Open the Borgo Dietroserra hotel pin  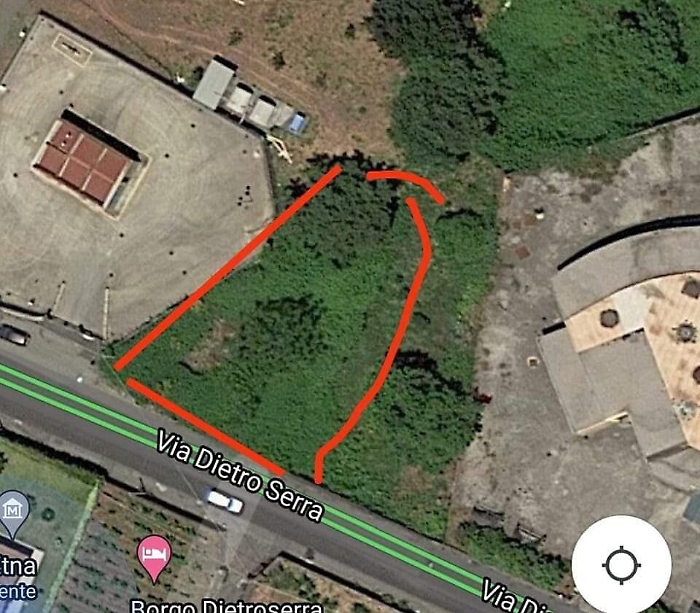[x=153, y=556]
